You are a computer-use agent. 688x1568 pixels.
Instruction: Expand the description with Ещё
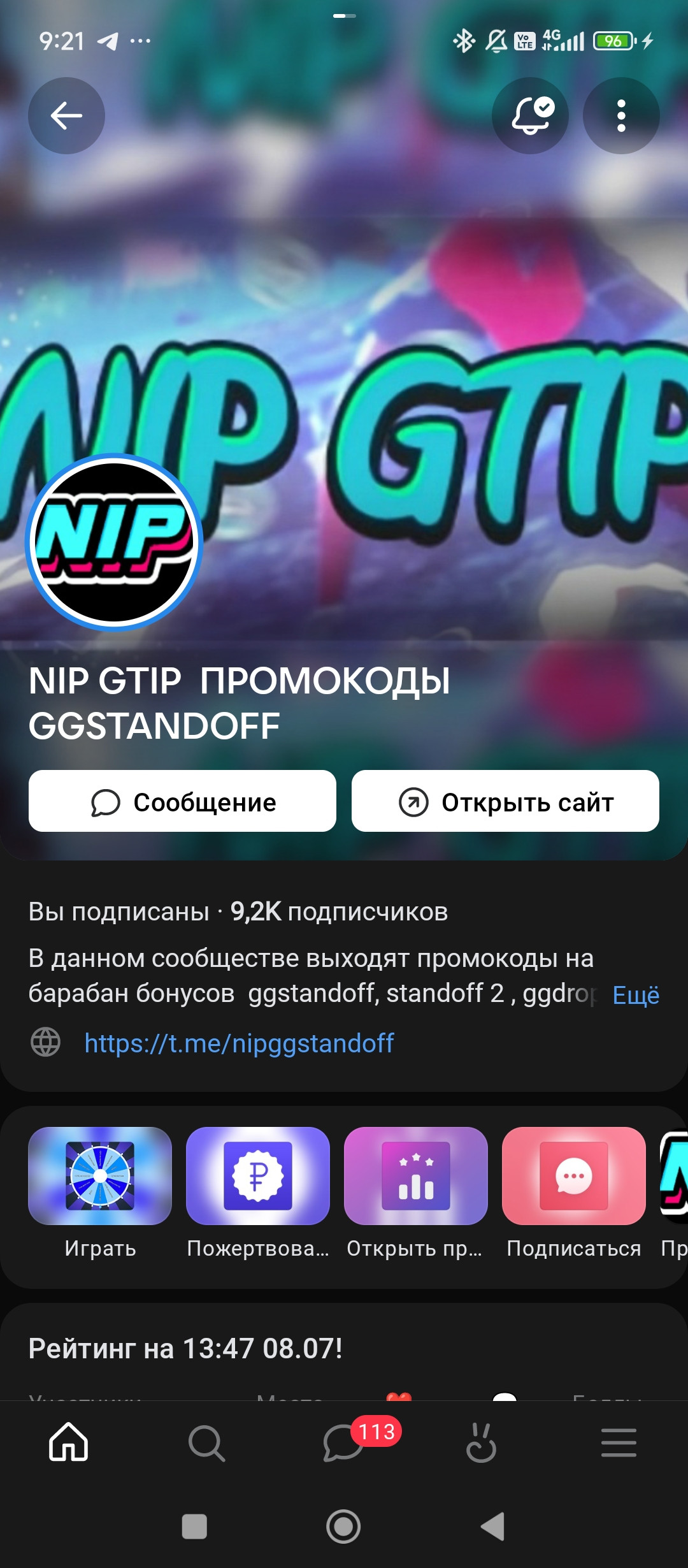[x=635, y=995]
